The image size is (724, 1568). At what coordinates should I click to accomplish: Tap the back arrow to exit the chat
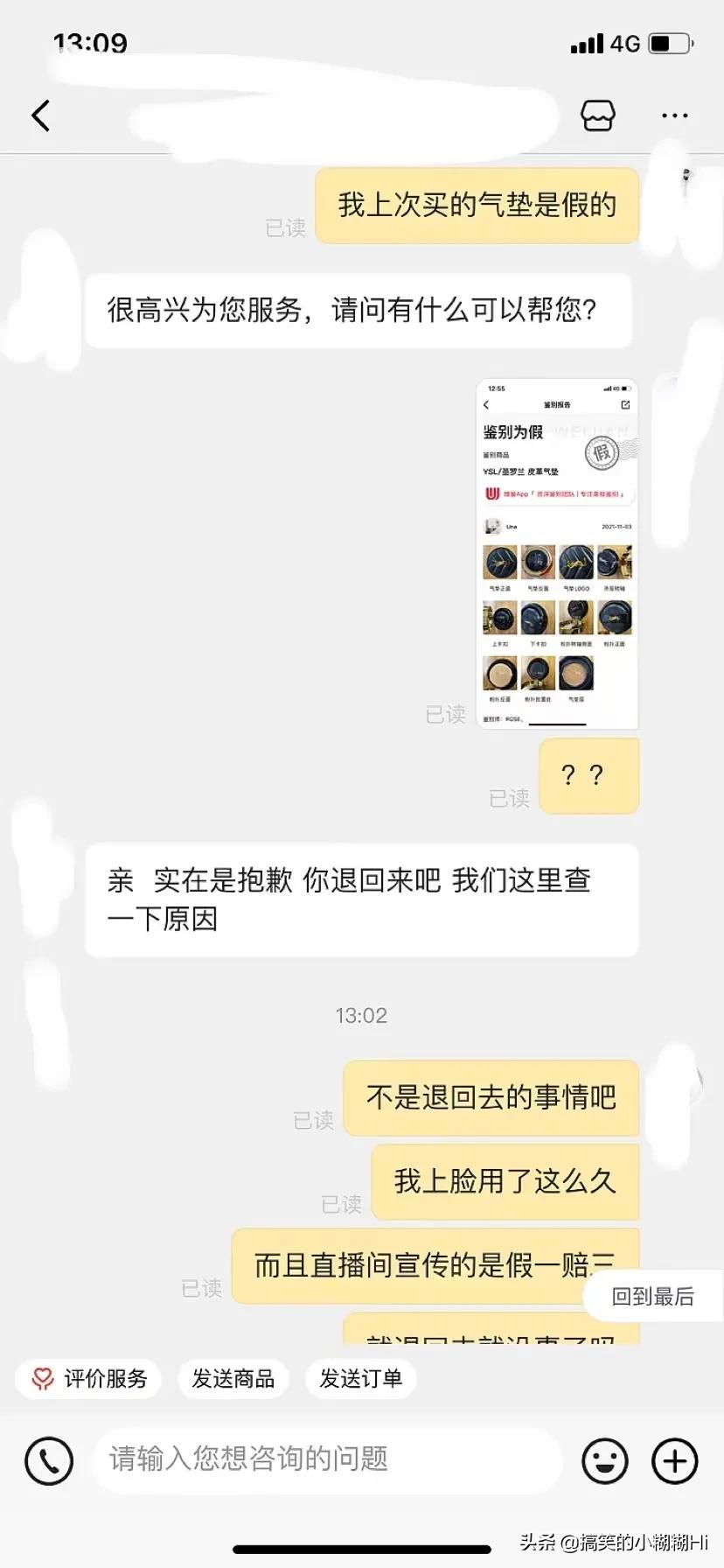point(39,115)
